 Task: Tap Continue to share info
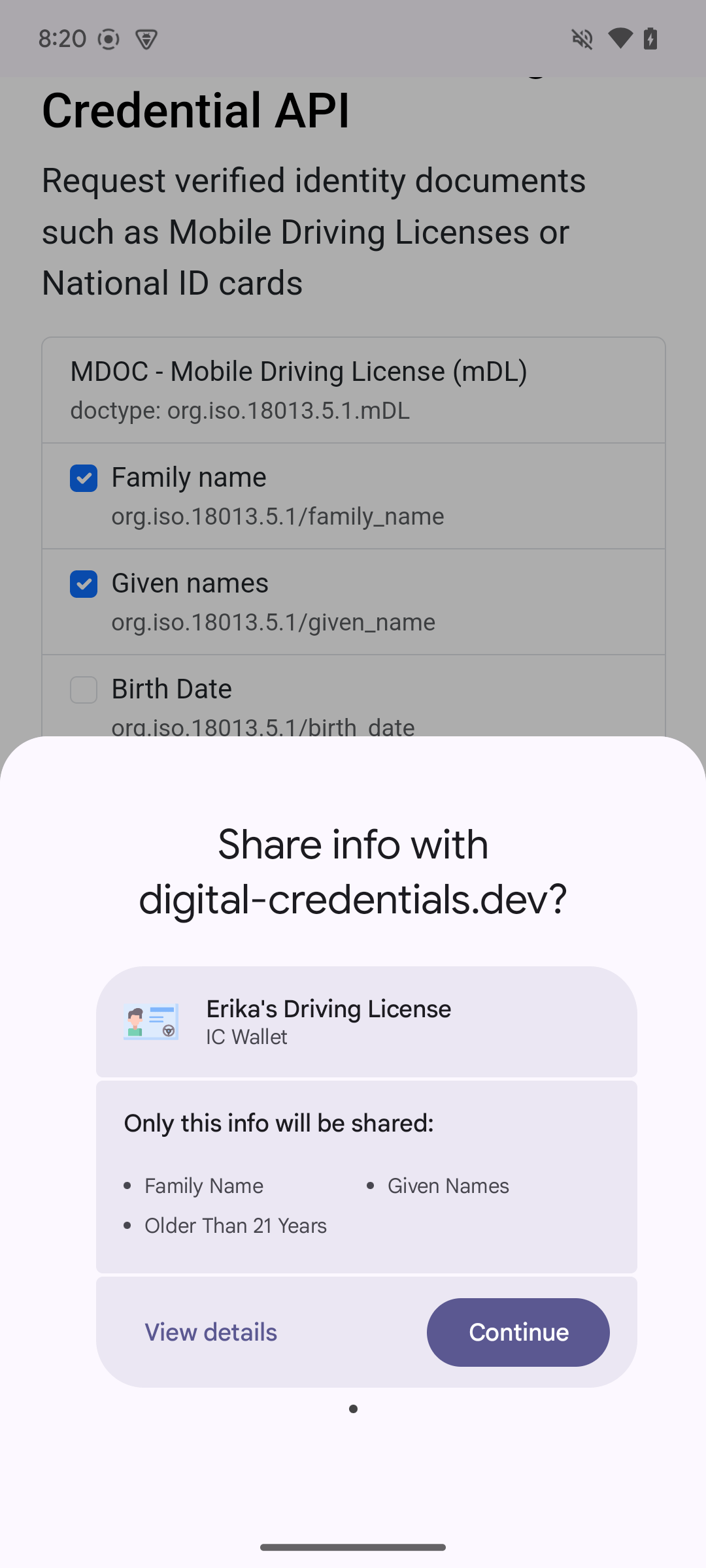[518, 1332]
